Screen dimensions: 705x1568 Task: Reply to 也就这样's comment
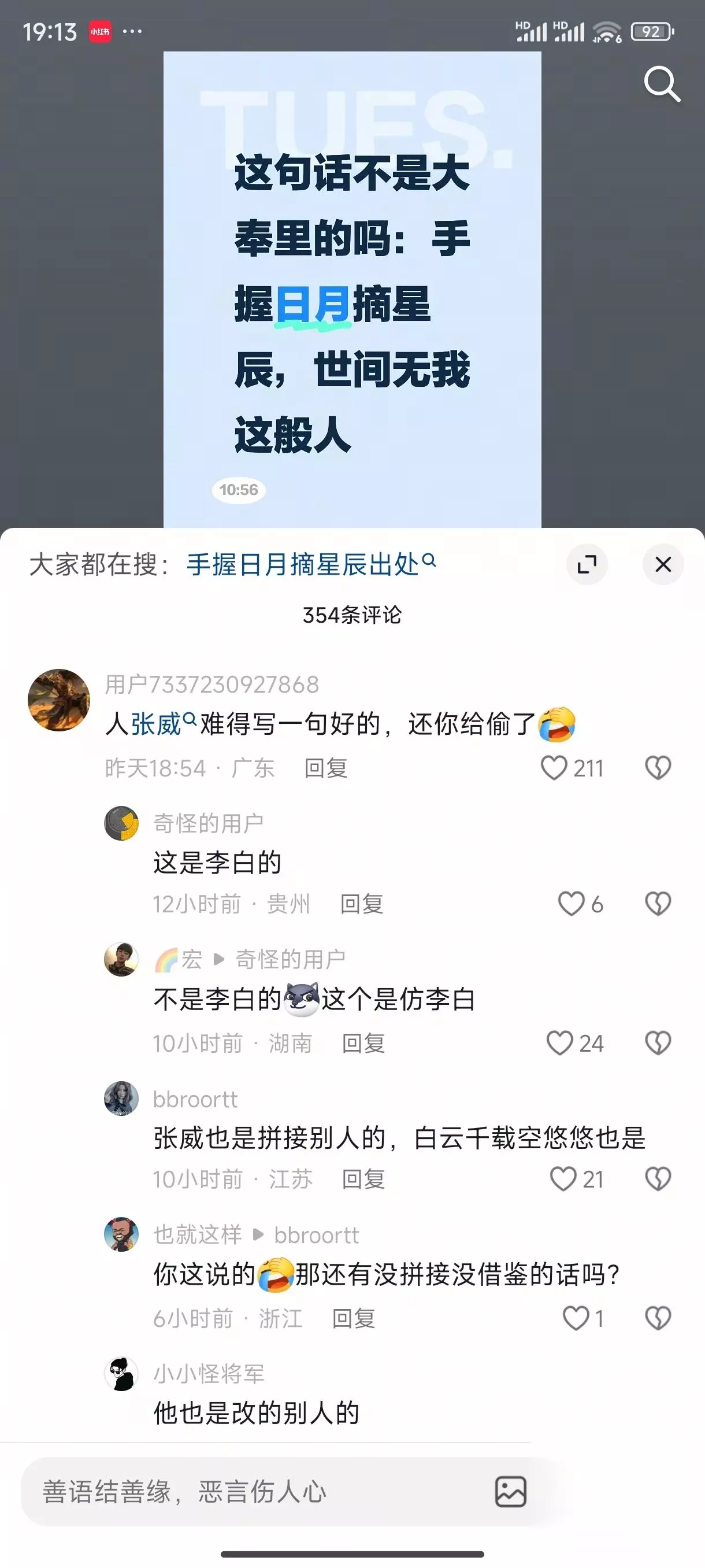[354, 1318]
